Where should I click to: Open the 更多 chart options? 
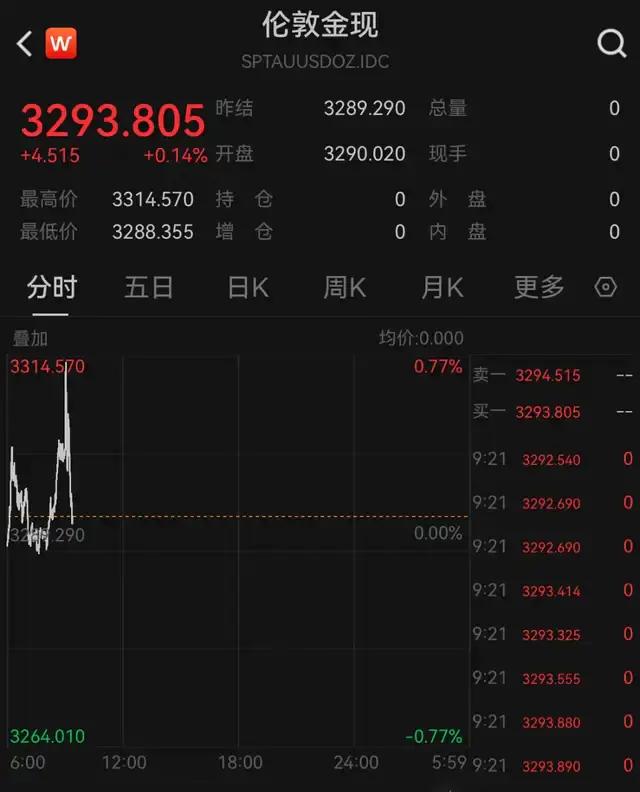pyautogui.click(x=539, y=288)
